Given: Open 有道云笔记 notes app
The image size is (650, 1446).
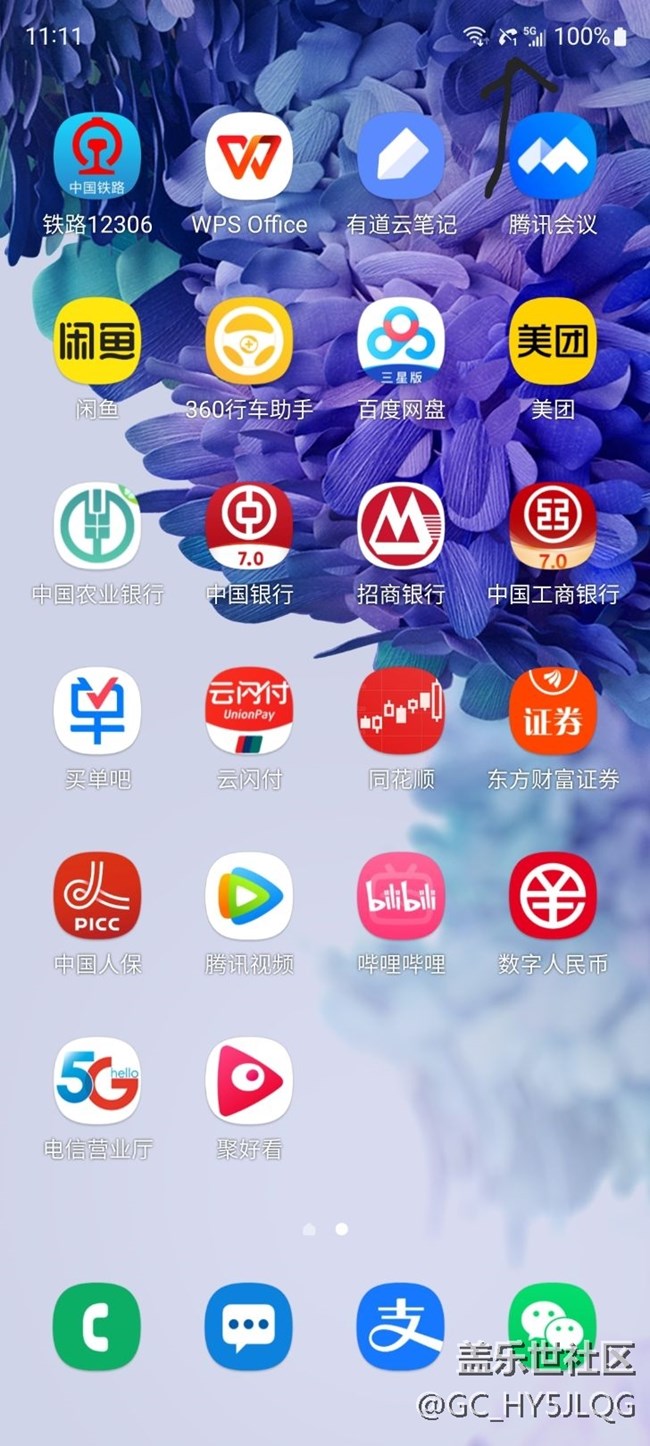Looking at the screenshot, I should point(401,157).
